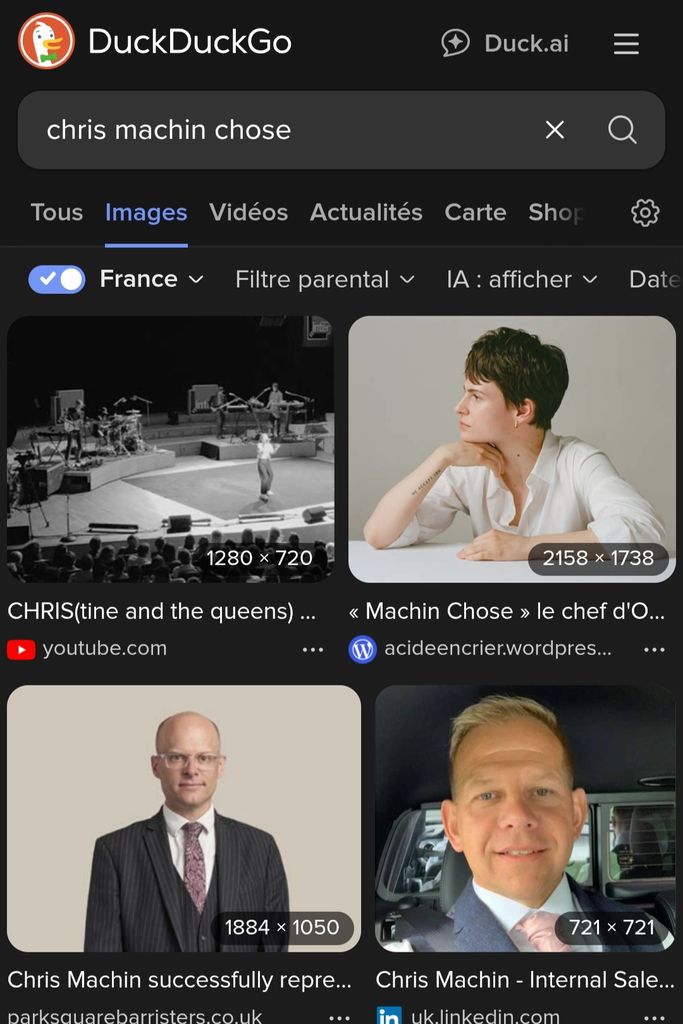Open the hamburger menu

pyautogui.click(x=626, y=44)
